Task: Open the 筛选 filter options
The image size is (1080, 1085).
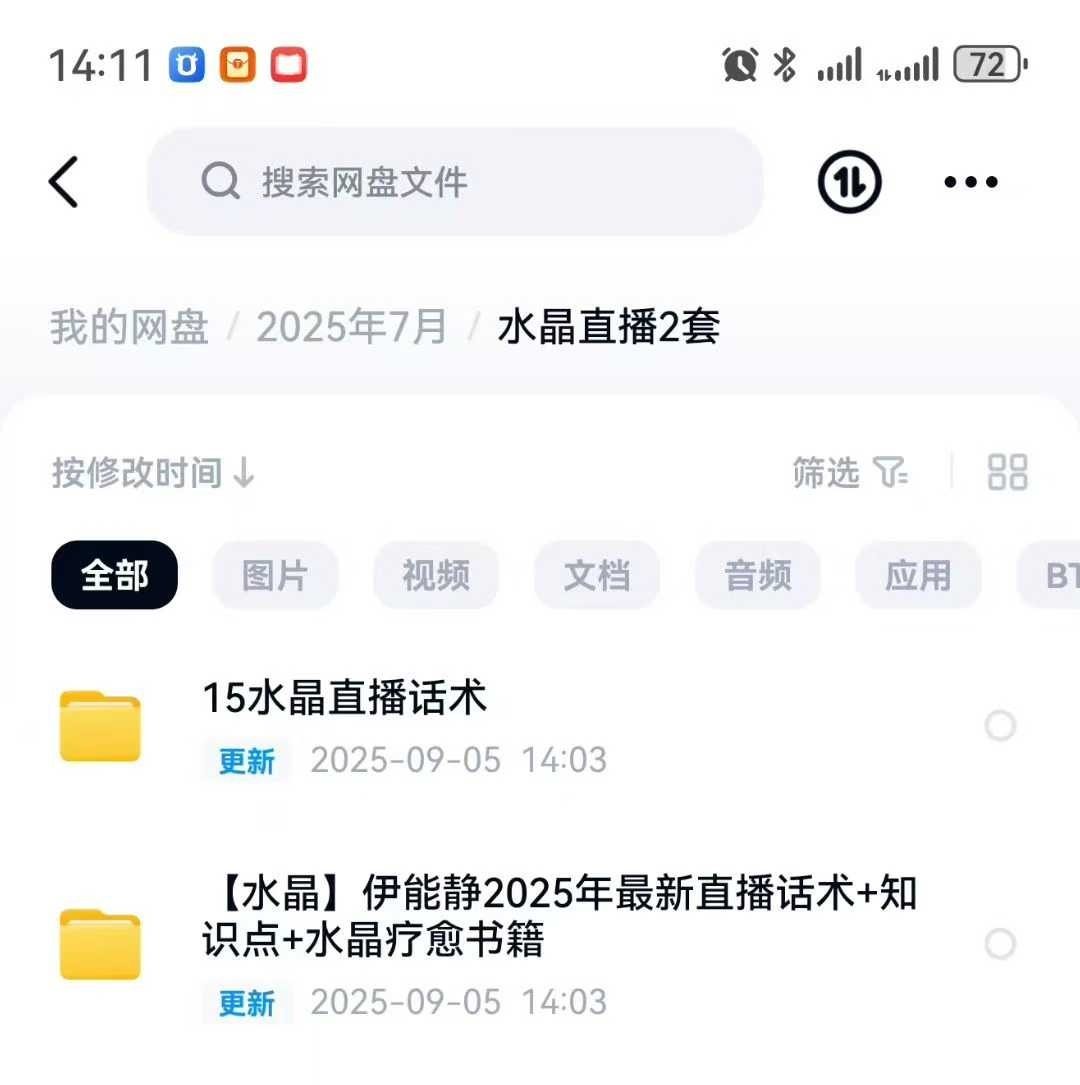Action: [x=850, y=473]
